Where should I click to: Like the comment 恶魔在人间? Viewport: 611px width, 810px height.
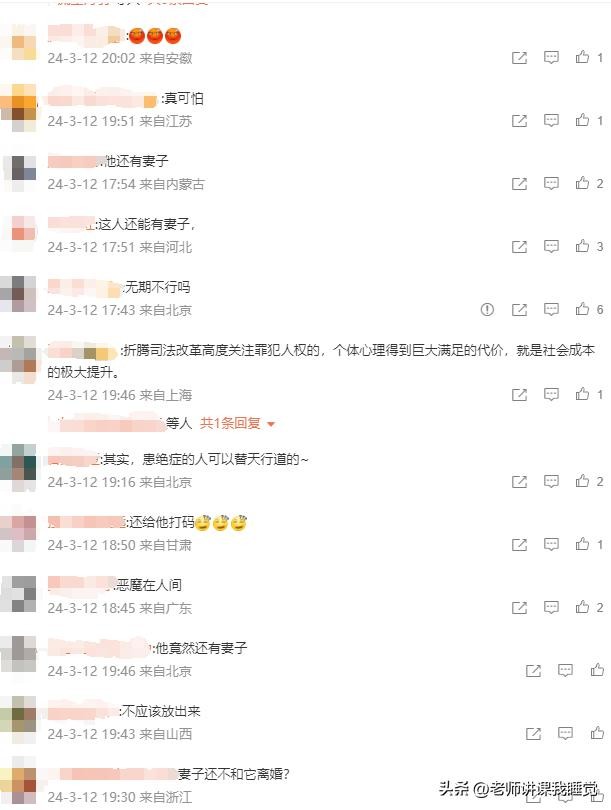pos(582,608)
